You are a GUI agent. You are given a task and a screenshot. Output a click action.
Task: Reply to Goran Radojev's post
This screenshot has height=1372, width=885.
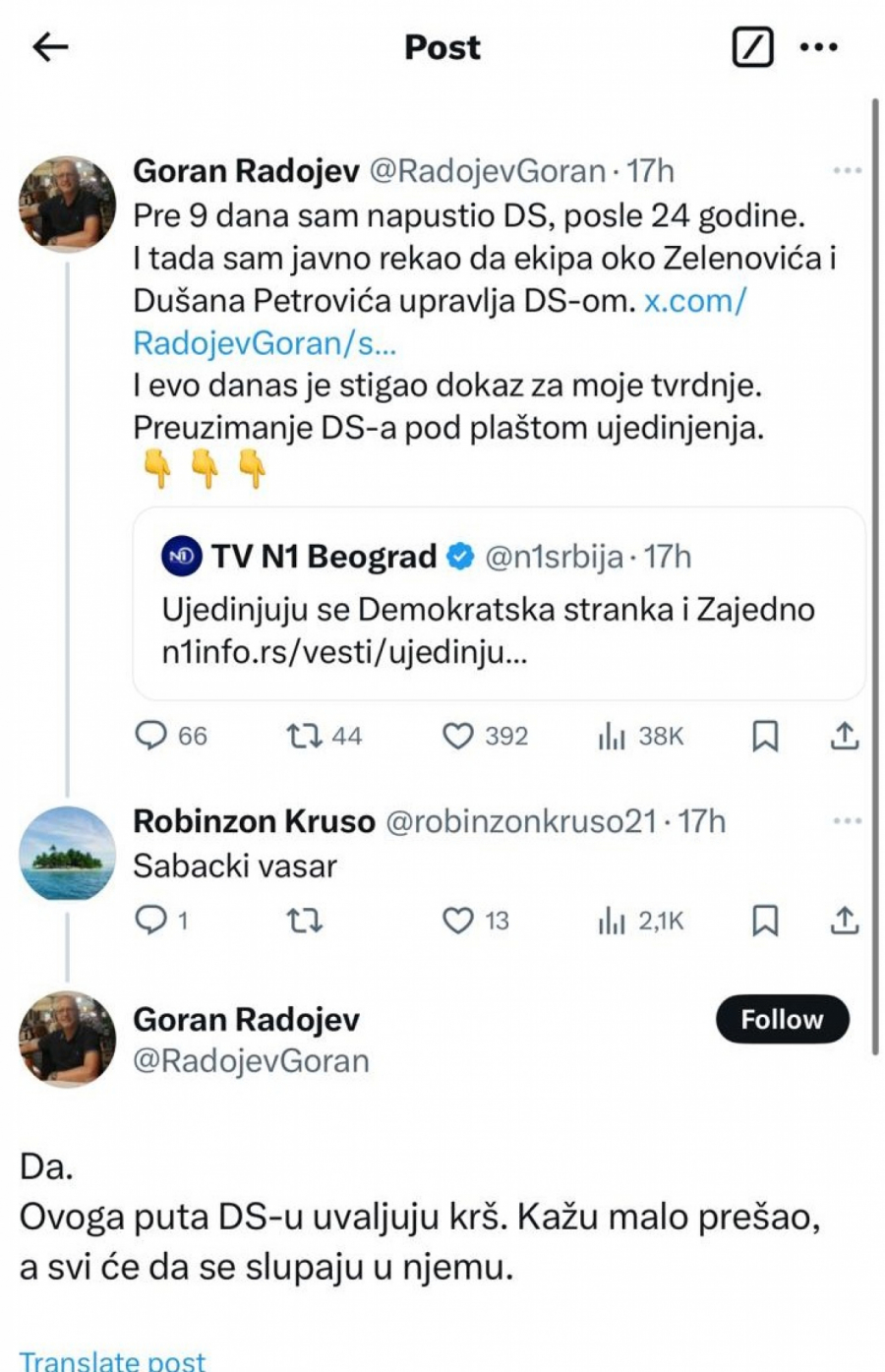click(153, 736)
